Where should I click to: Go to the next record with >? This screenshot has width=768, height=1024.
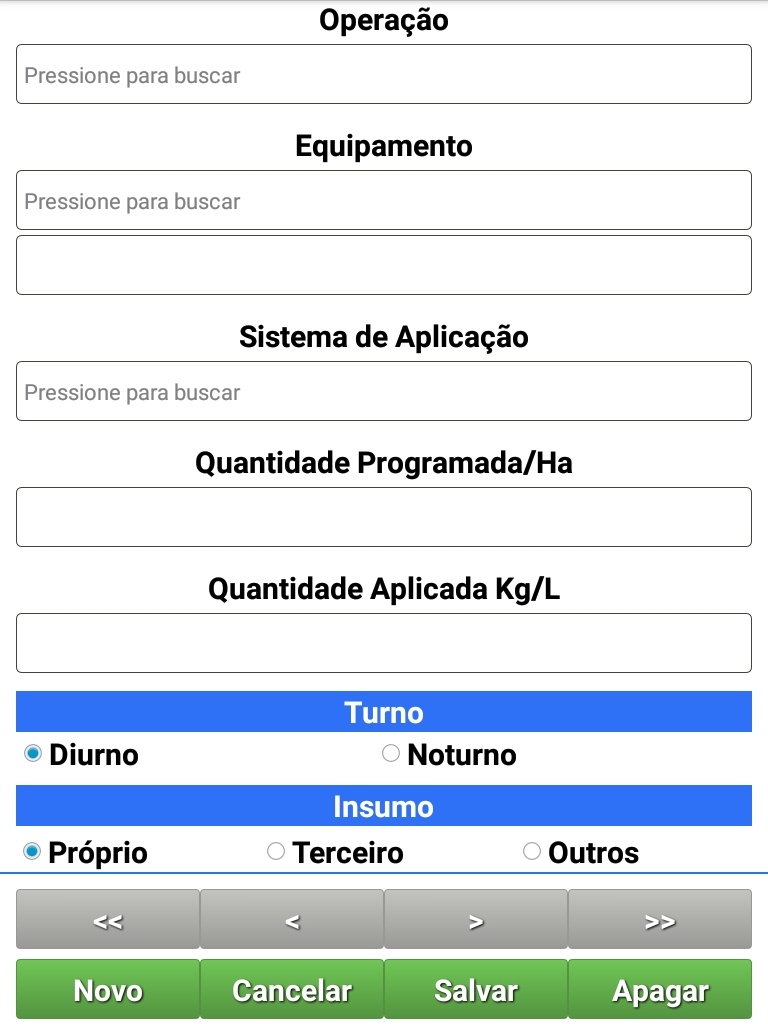476,920
